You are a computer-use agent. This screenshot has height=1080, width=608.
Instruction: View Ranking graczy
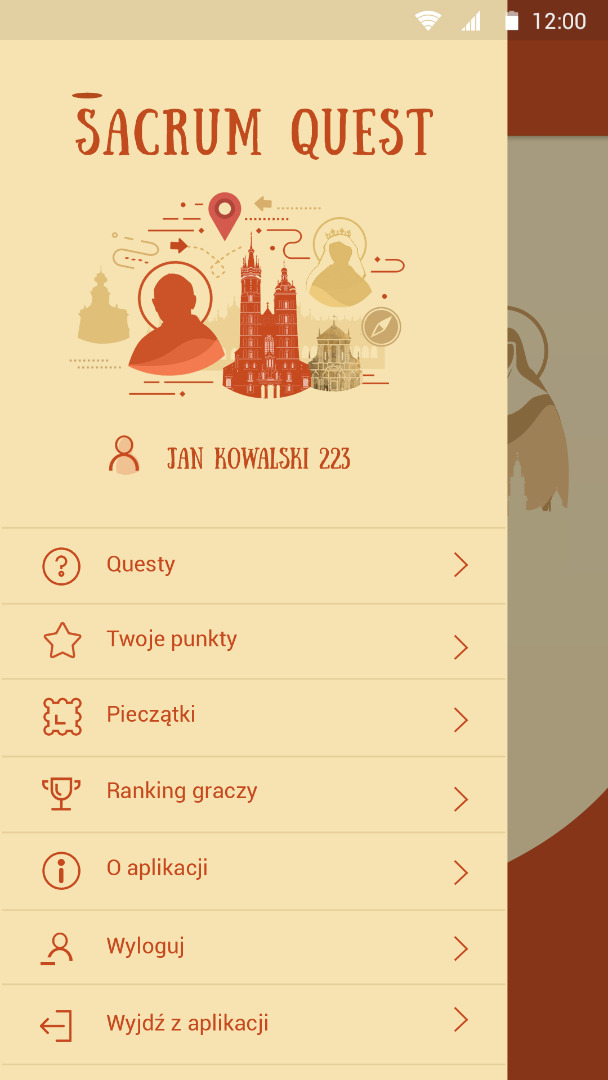click(182, 792)
